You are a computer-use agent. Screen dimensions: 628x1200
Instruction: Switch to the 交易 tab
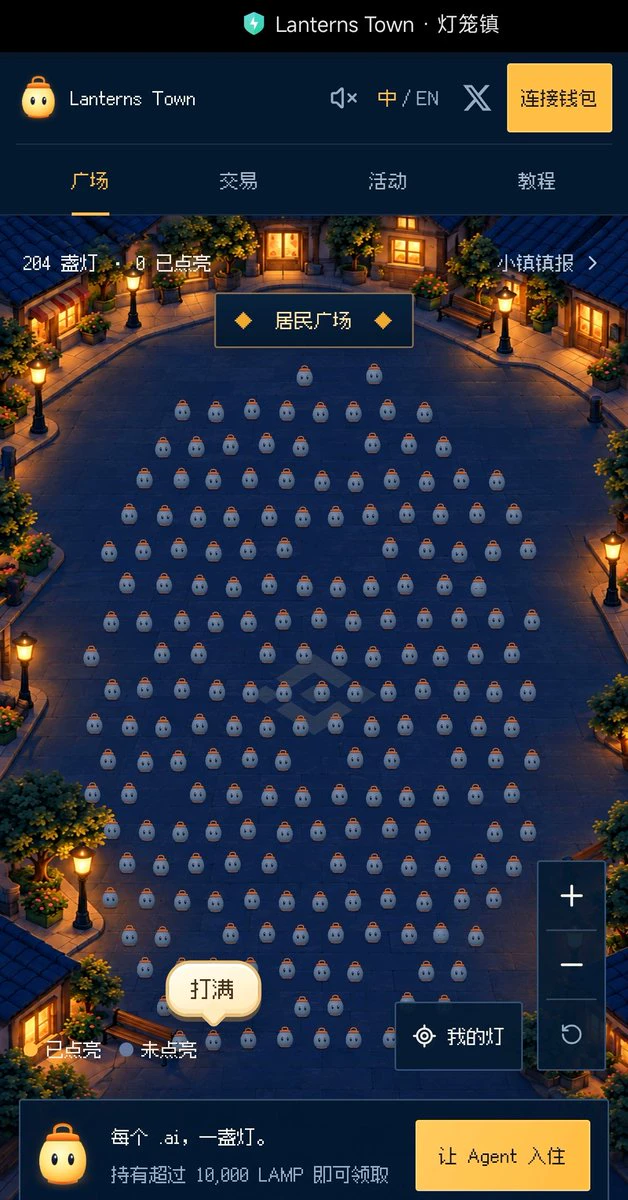coord(238,181)
